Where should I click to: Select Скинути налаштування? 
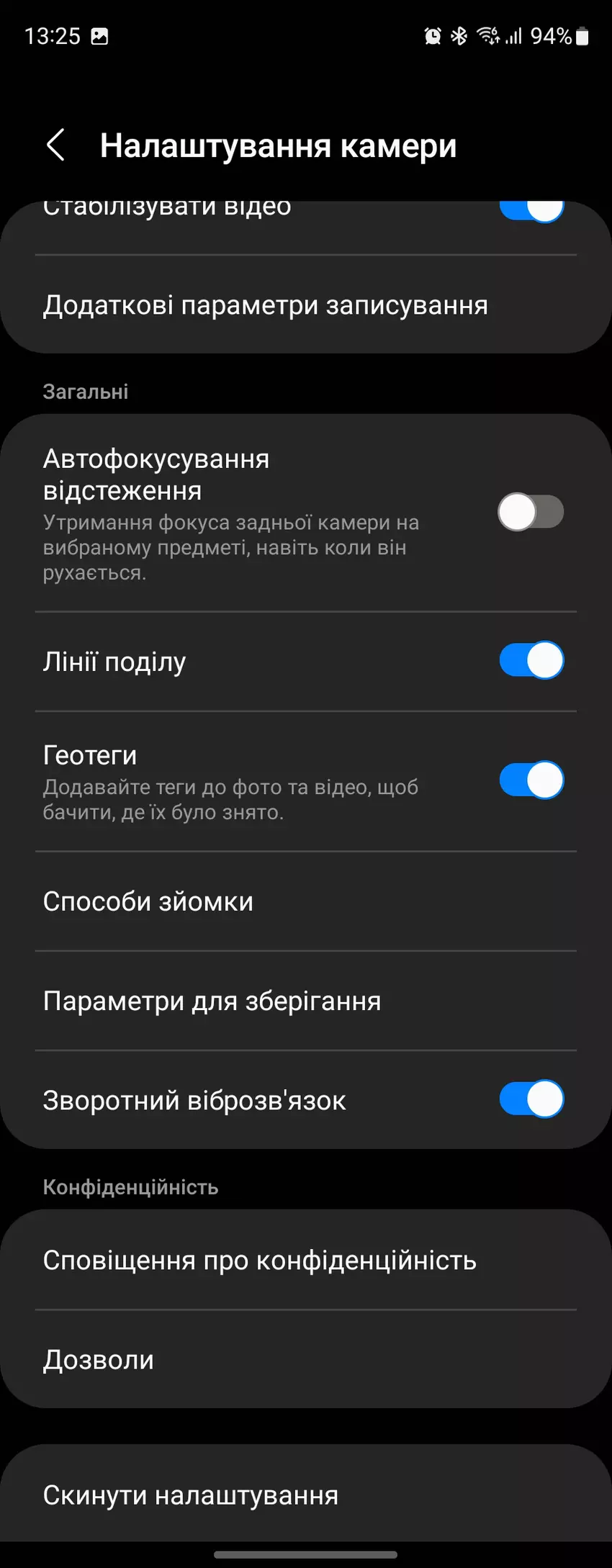[191, 1495]
